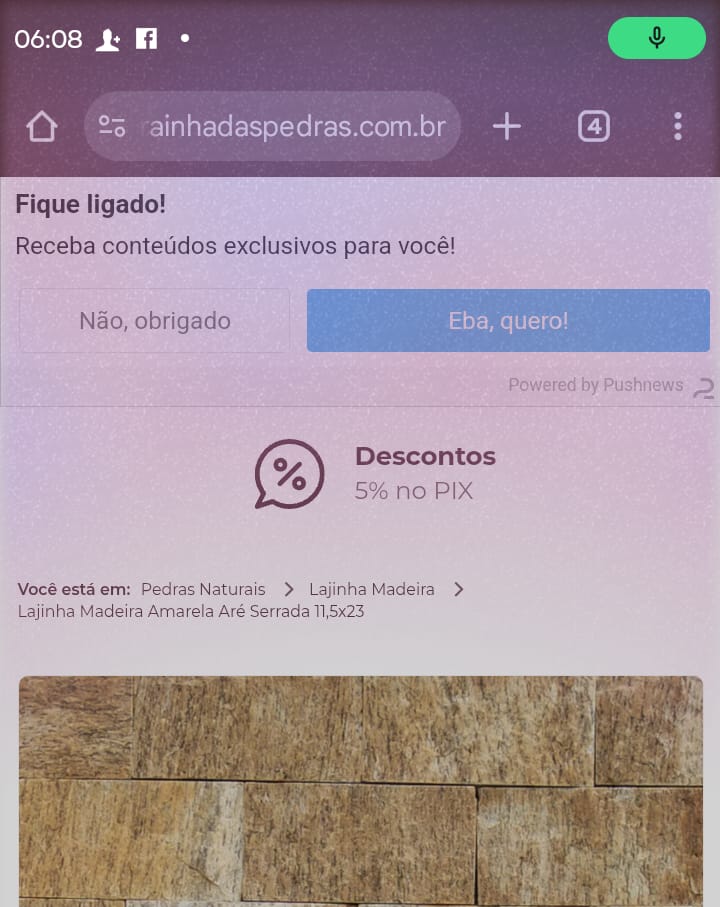Tap the Lajinha Madeira Amarela product photo

pyautogui.click(x=360, y=790)
